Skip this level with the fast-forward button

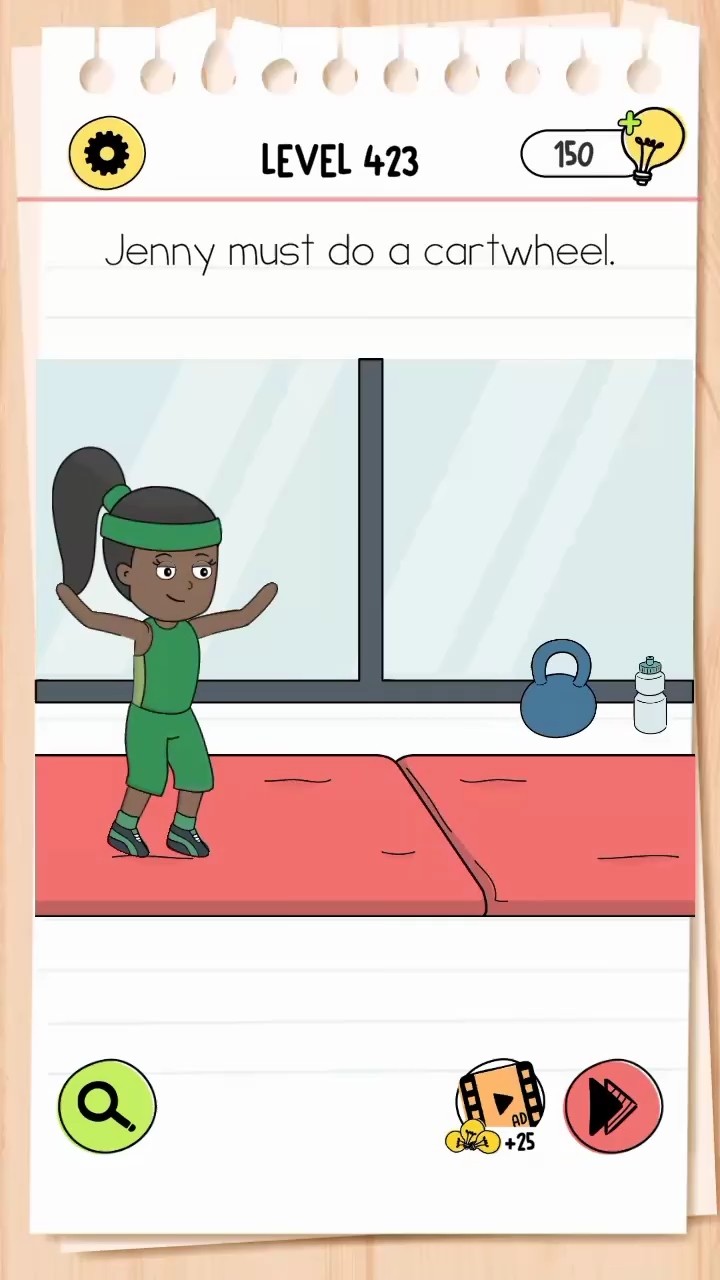coord(613,1107)
